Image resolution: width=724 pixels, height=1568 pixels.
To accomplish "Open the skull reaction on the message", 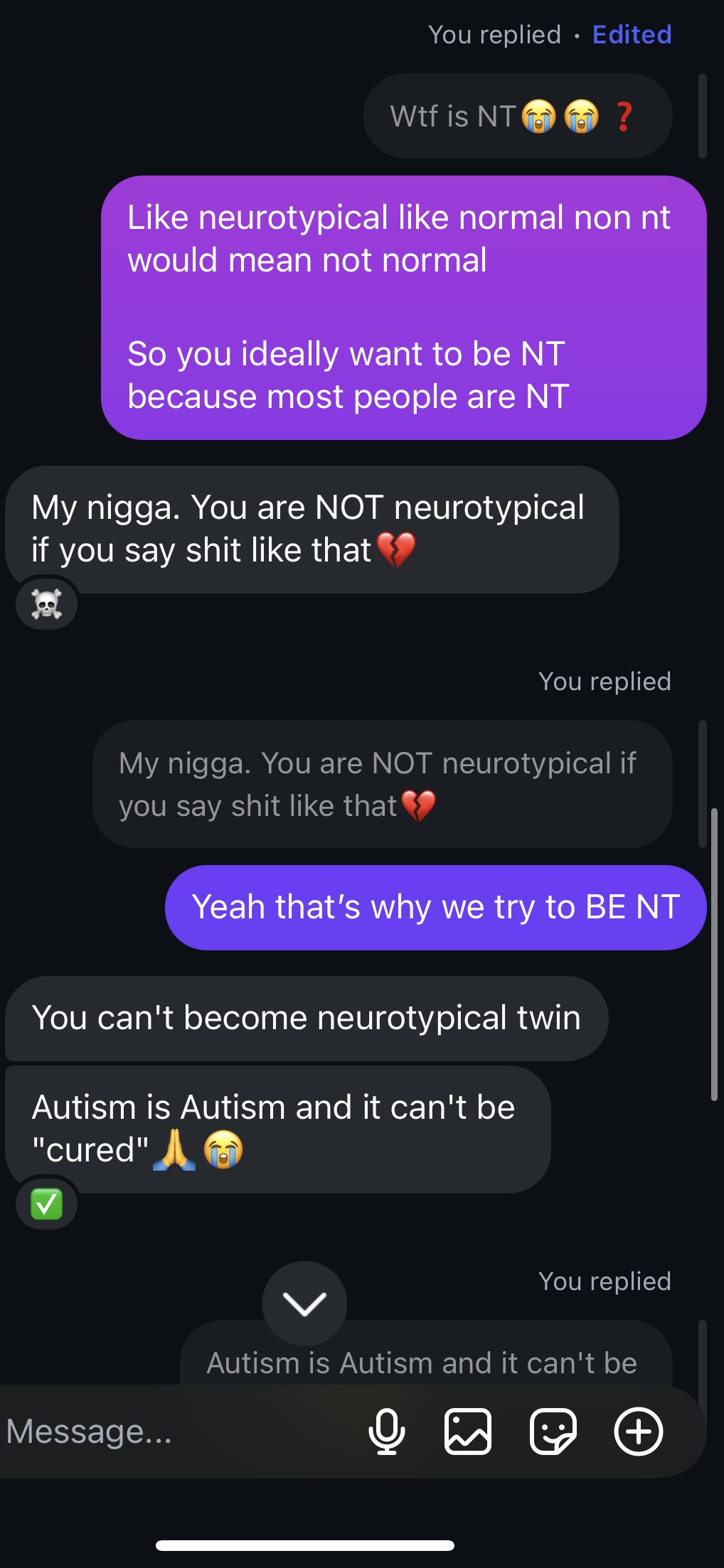I will [x=47, y=604].
